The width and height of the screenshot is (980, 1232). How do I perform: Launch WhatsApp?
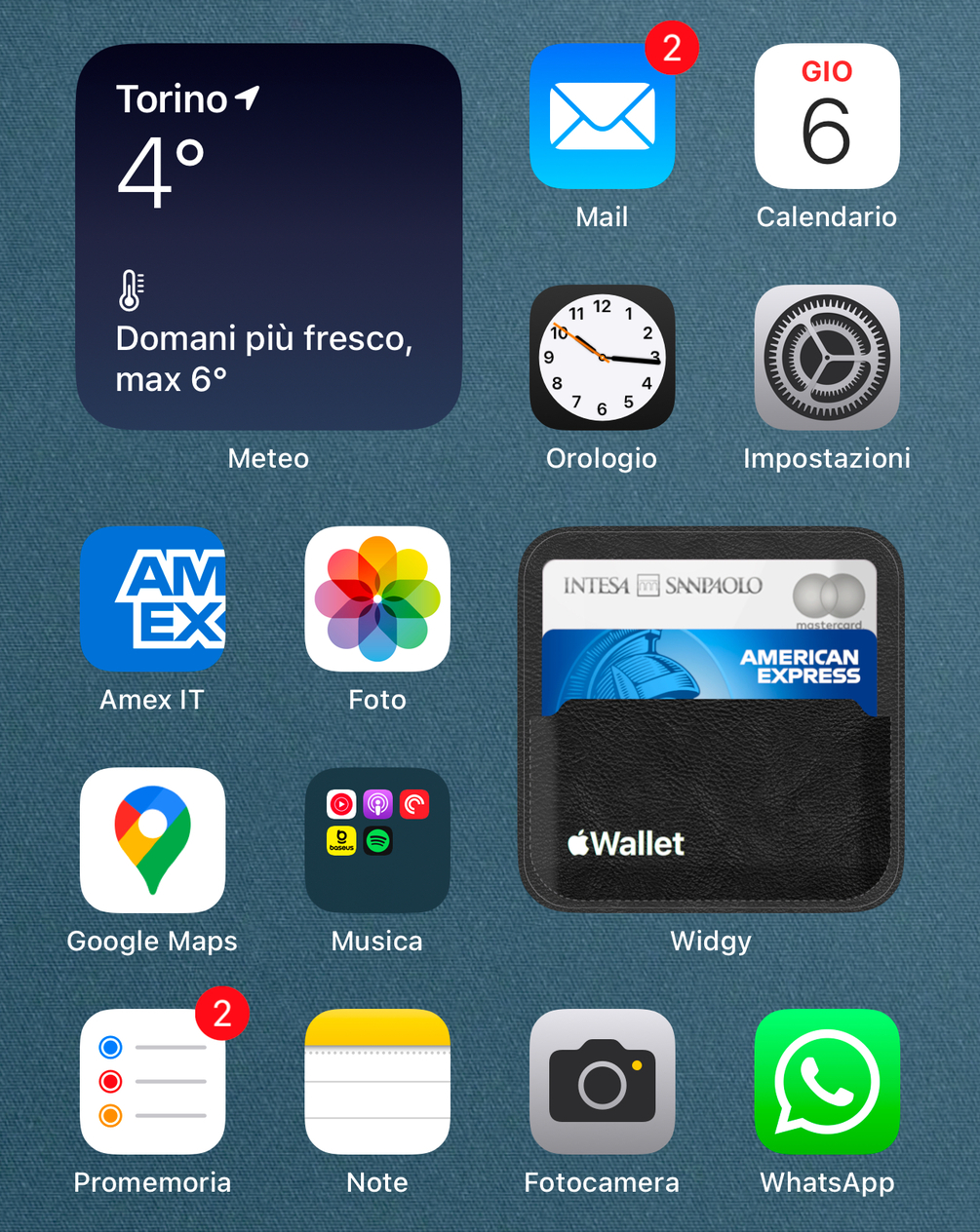click(826, 1082)
